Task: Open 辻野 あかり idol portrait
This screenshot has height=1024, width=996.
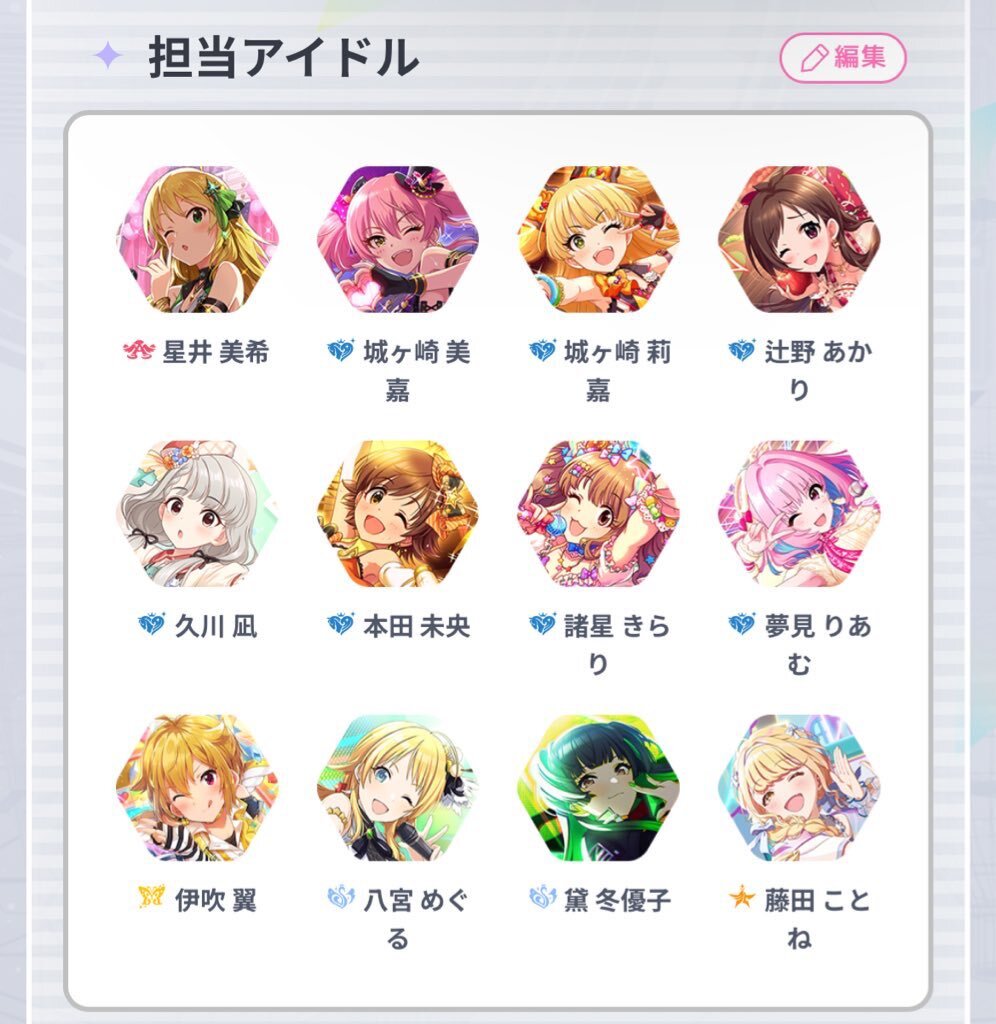Action: tap(799, 240)
